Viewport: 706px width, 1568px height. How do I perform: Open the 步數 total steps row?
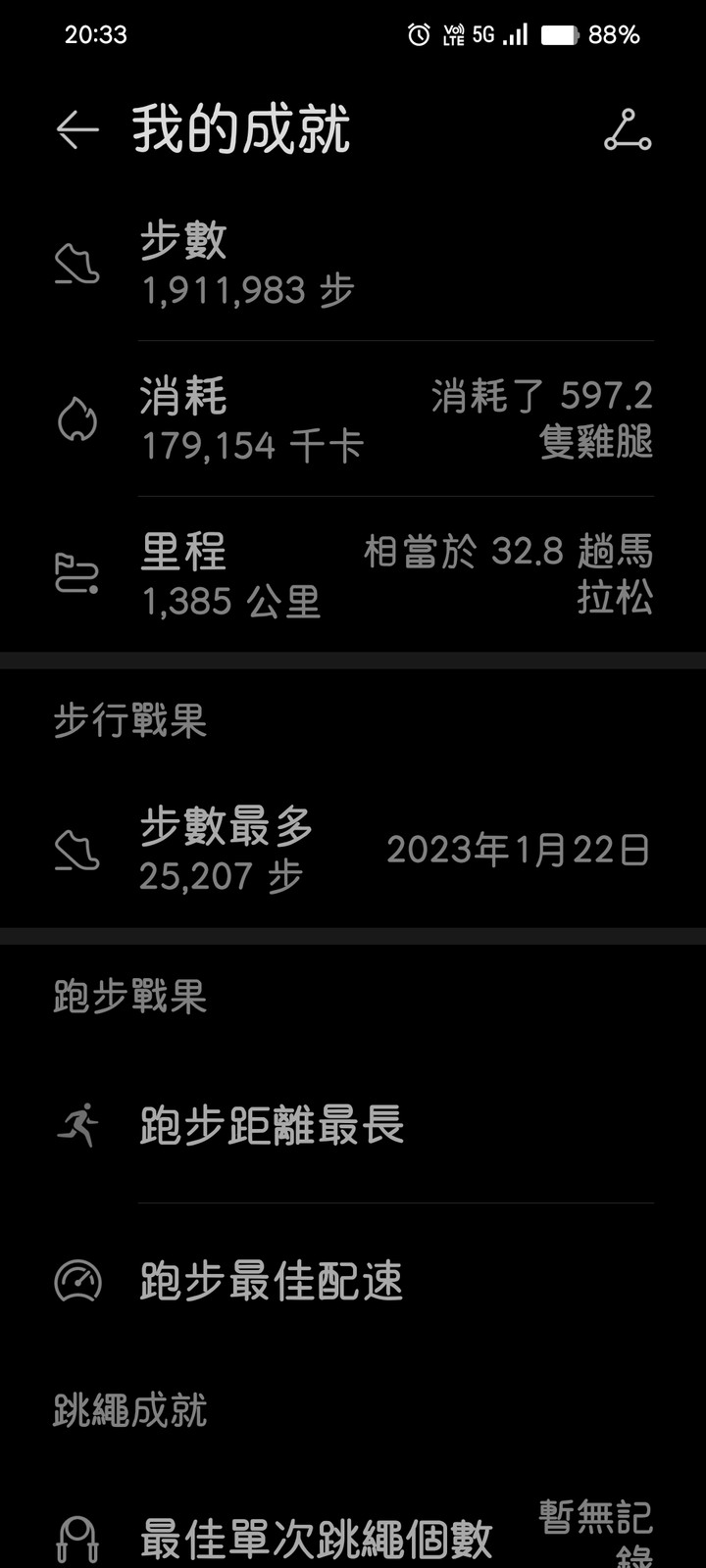[353, 264]
